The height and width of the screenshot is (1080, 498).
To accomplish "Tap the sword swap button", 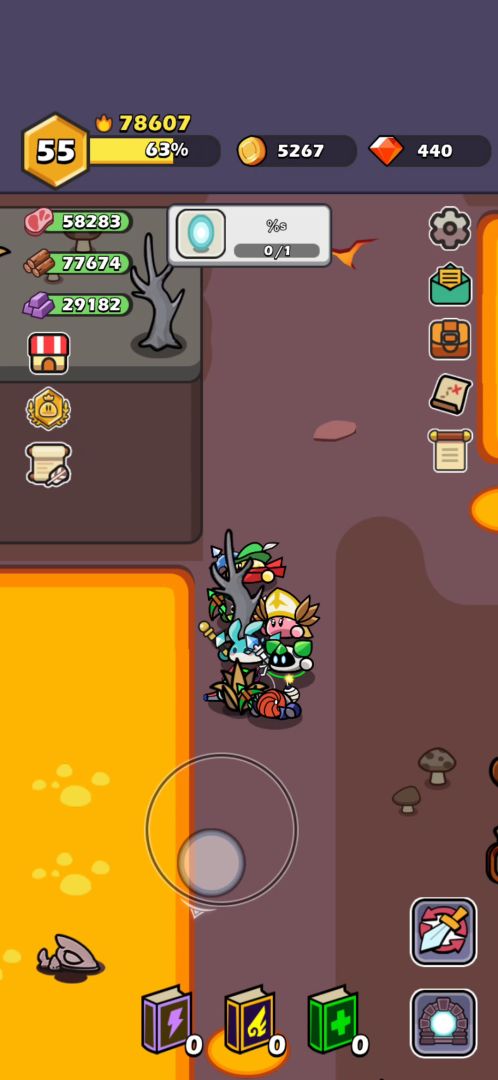I will click(444, 931).
